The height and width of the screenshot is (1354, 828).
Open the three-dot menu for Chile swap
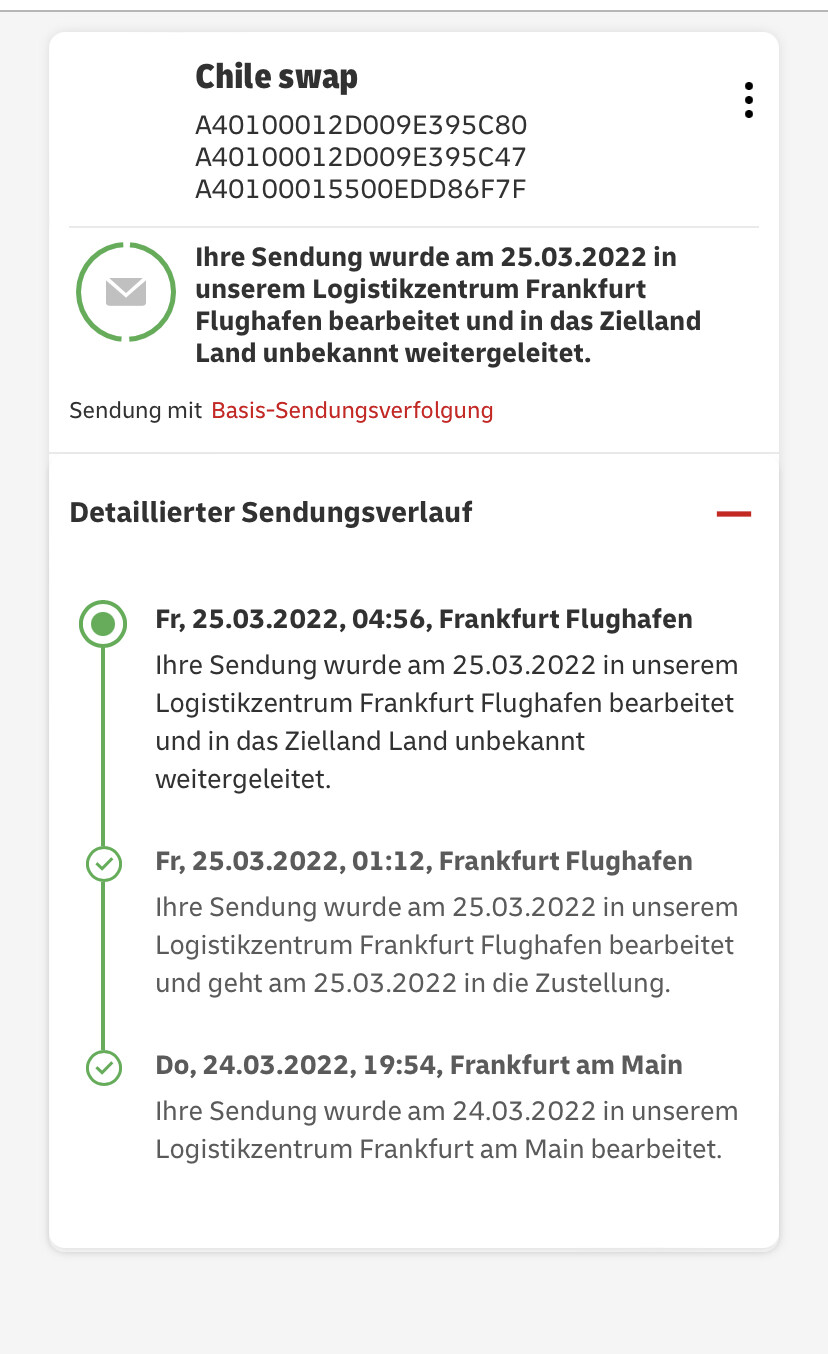tap(748, 100)
